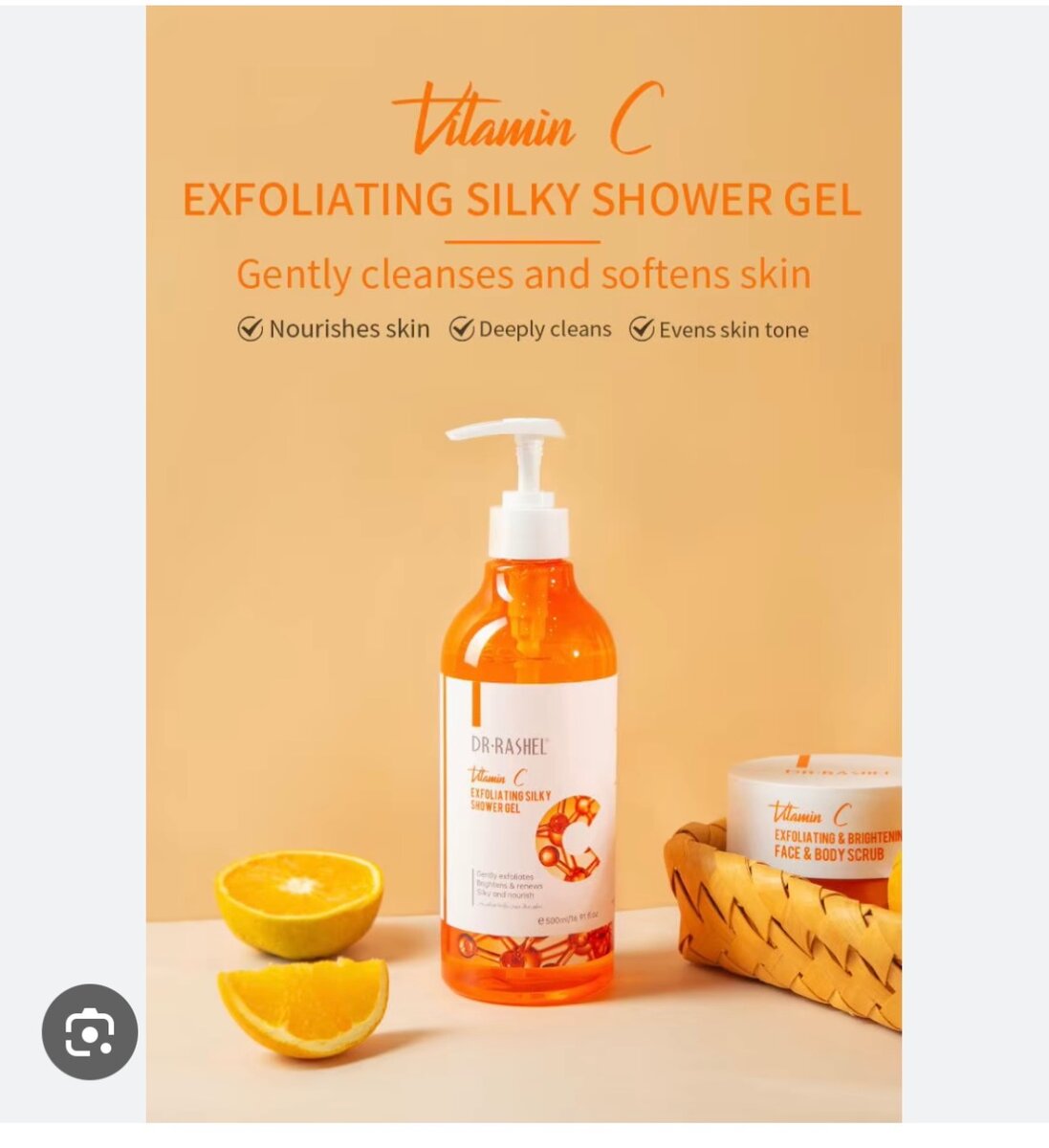Select the checkmark beside "Evens skin tone"

(x=642, y=330)
